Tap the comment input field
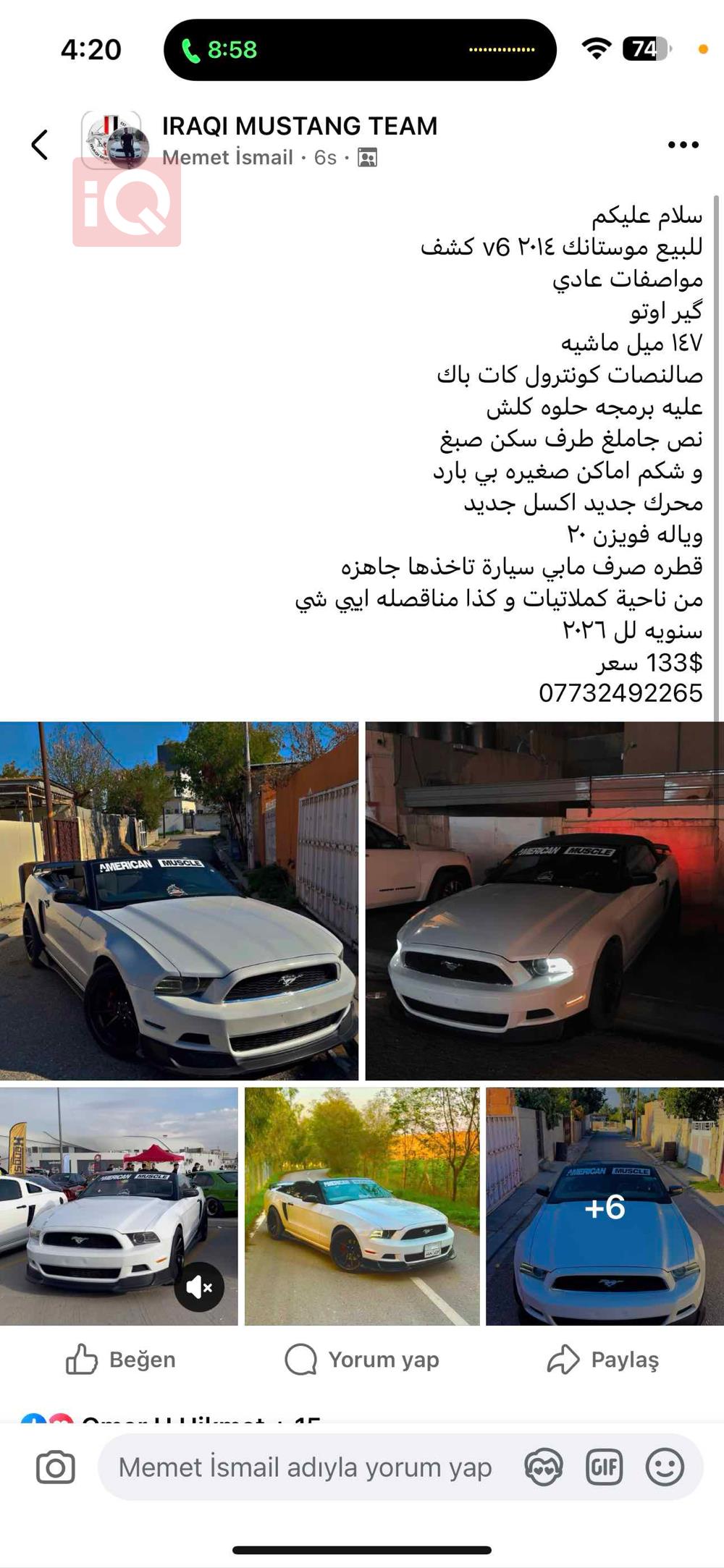Viewport: 724px width, 1568px height. [304, 1467]
